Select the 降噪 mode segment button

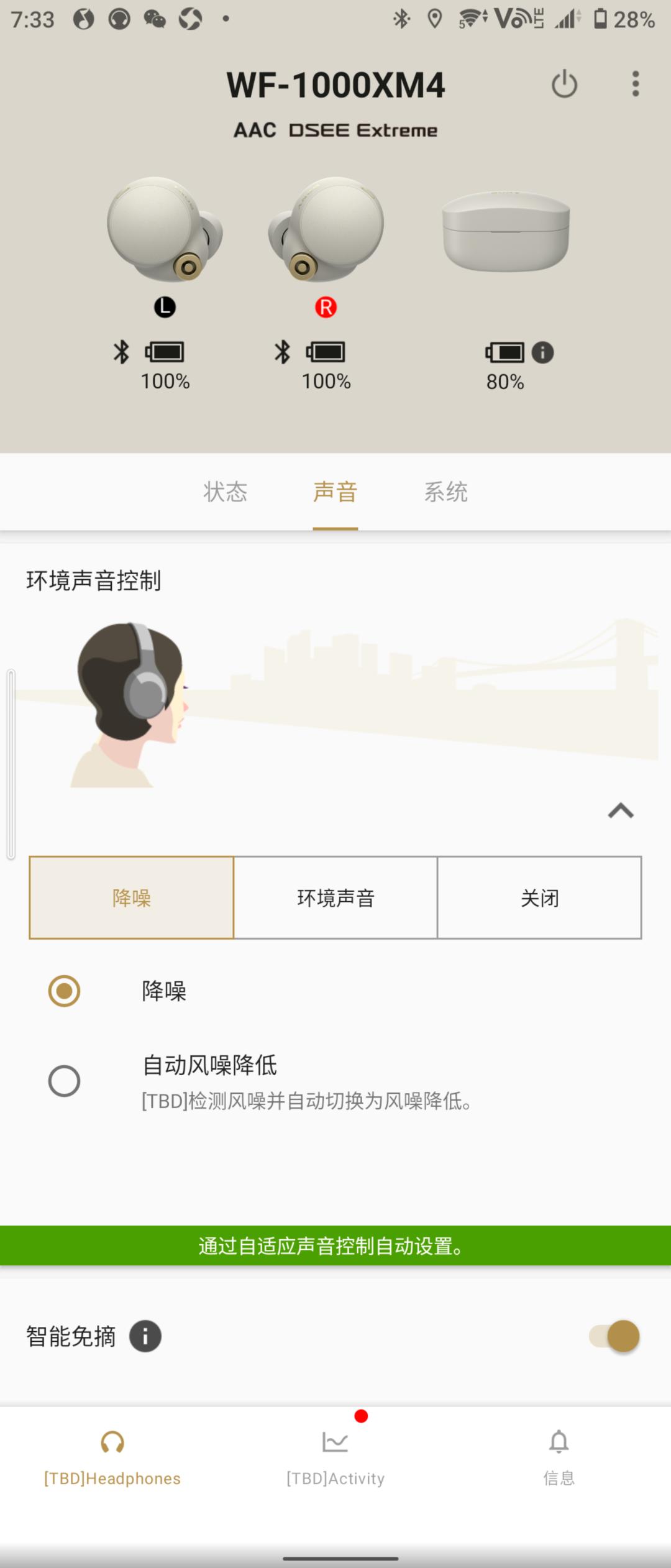132,897
